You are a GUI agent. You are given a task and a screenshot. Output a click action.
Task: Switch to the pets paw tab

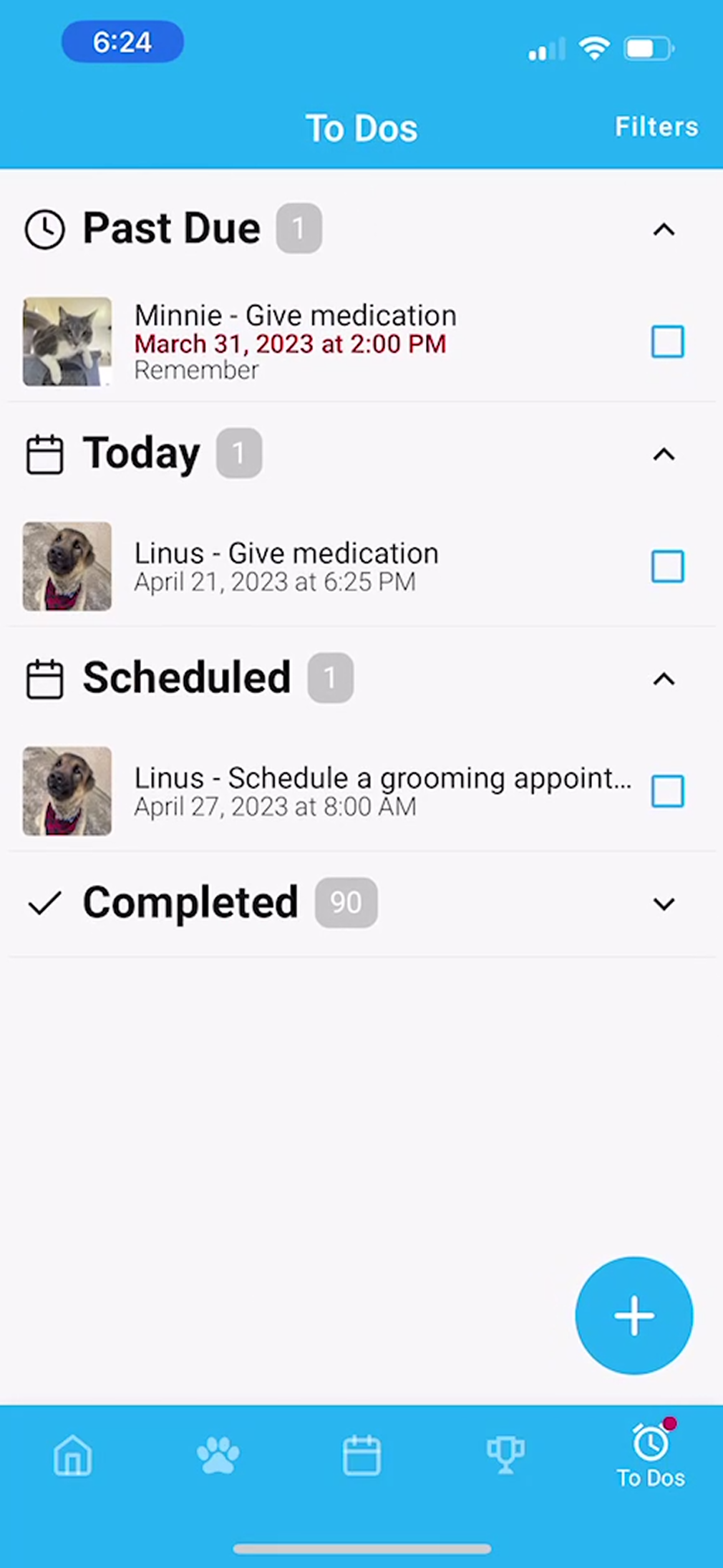pos(218,1456)
